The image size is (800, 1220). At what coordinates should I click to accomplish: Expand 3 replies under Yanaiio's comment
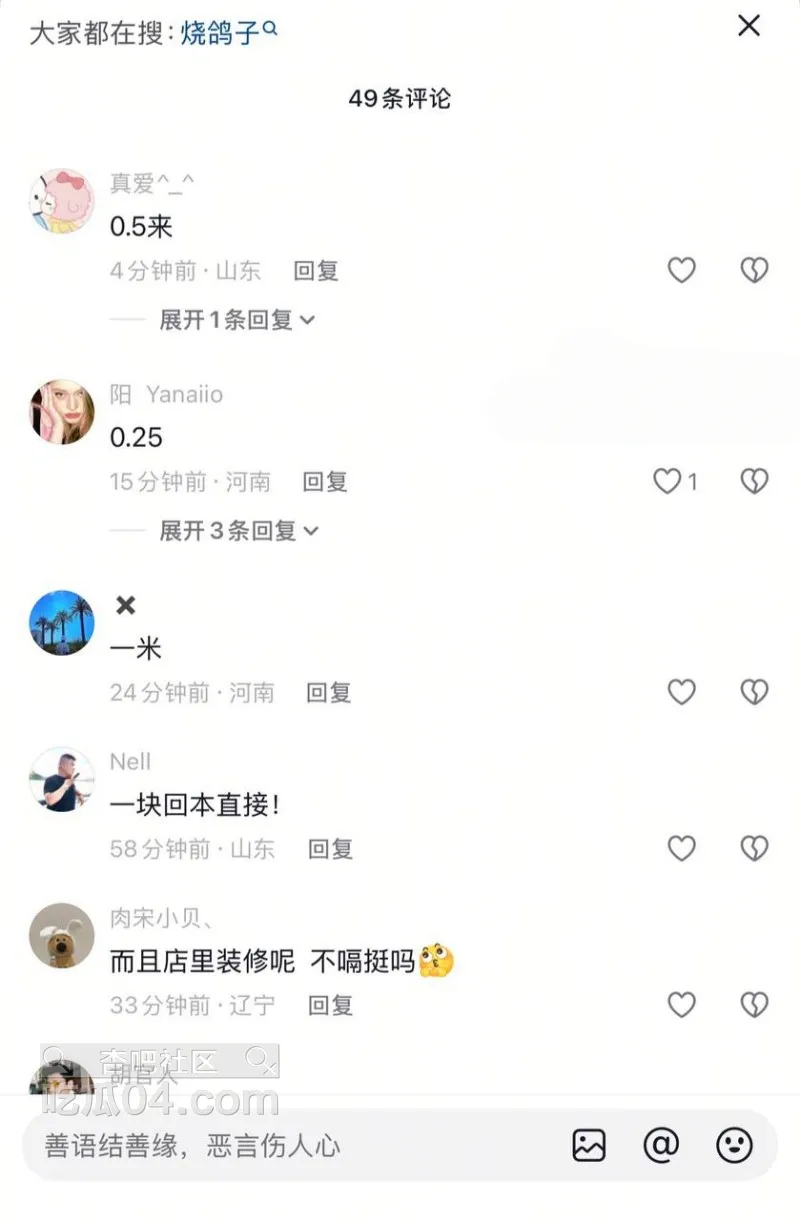[x=238, y=531]
